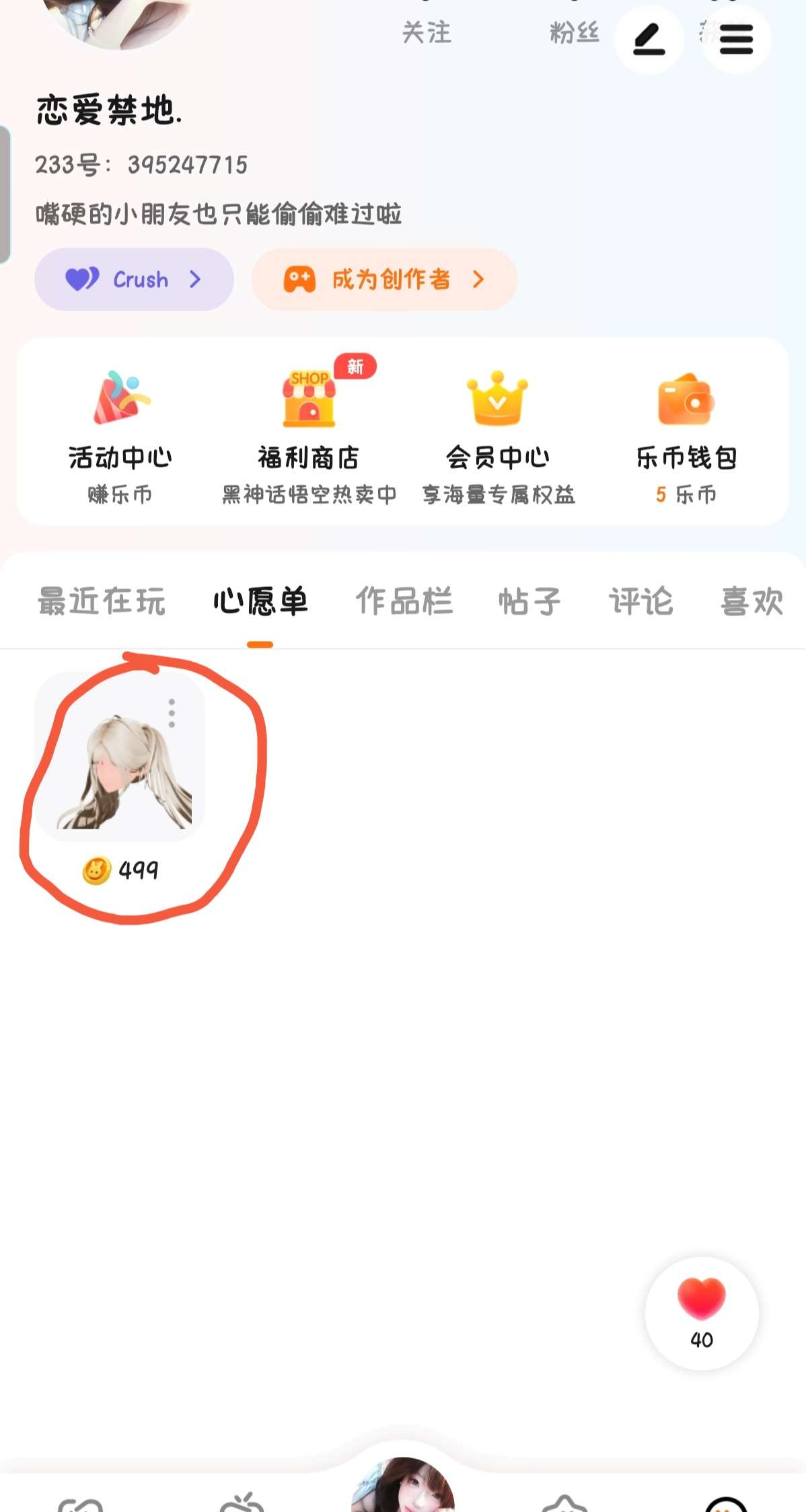
Task: Select the 心愿单 tab
Action: (x=260, y=601)
